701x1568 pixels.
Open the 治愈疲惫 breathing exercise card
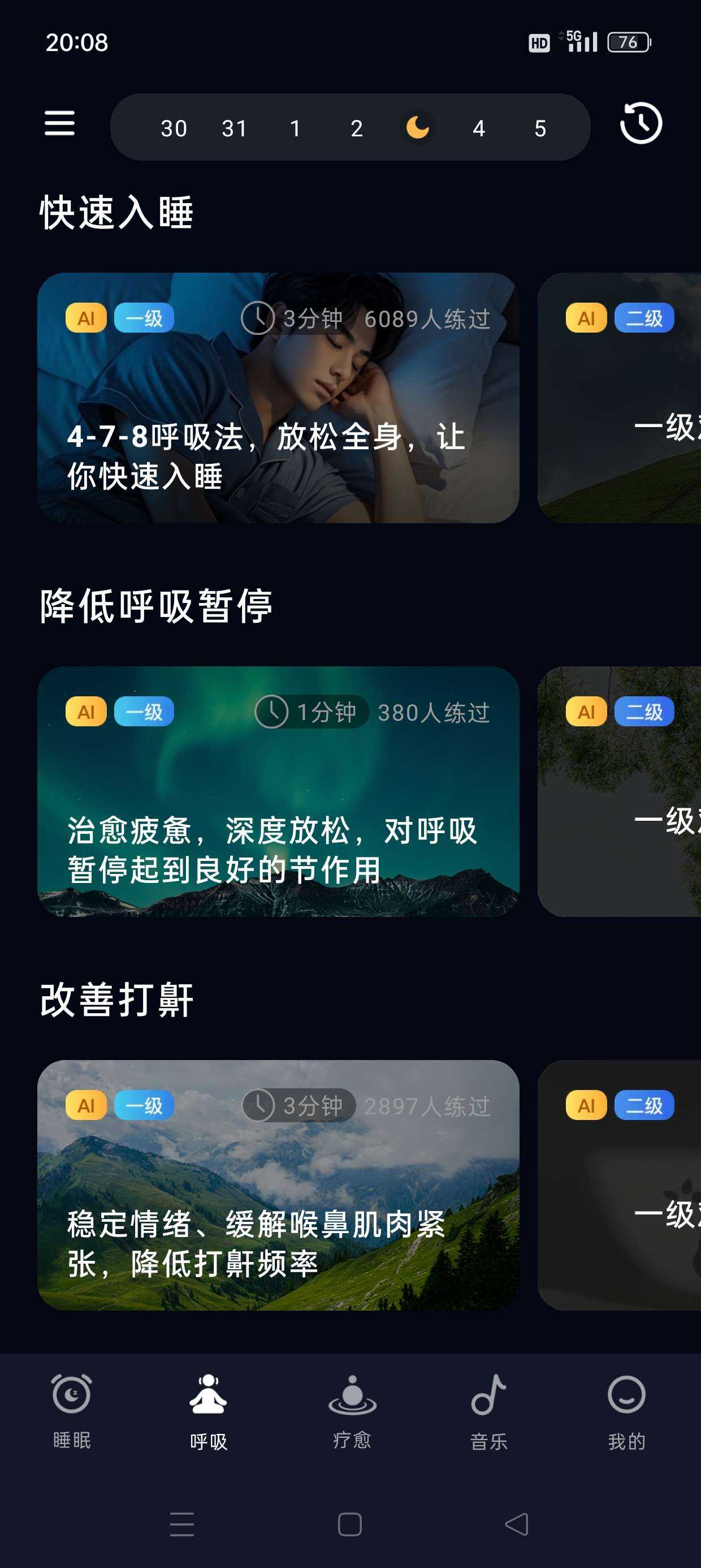coord(278,791)
